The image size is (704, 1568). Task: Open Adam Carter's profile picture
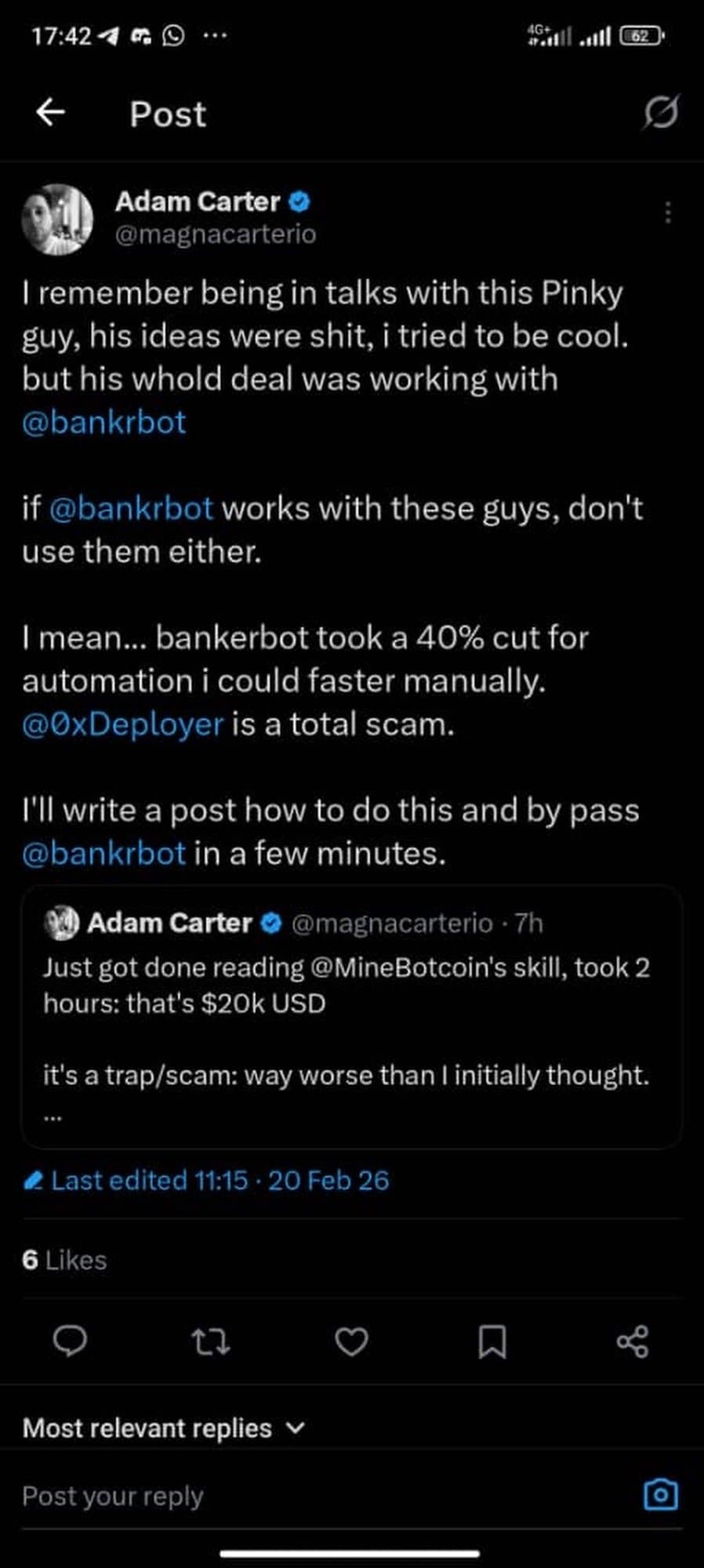click(x=57, y=220)
